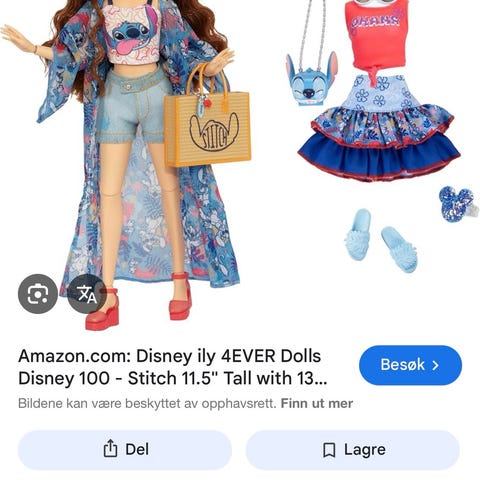Image resolution: width=480 pixels, height=480 pixels.
Task: Tap the translate image icon
Action: tap(87, 294)
